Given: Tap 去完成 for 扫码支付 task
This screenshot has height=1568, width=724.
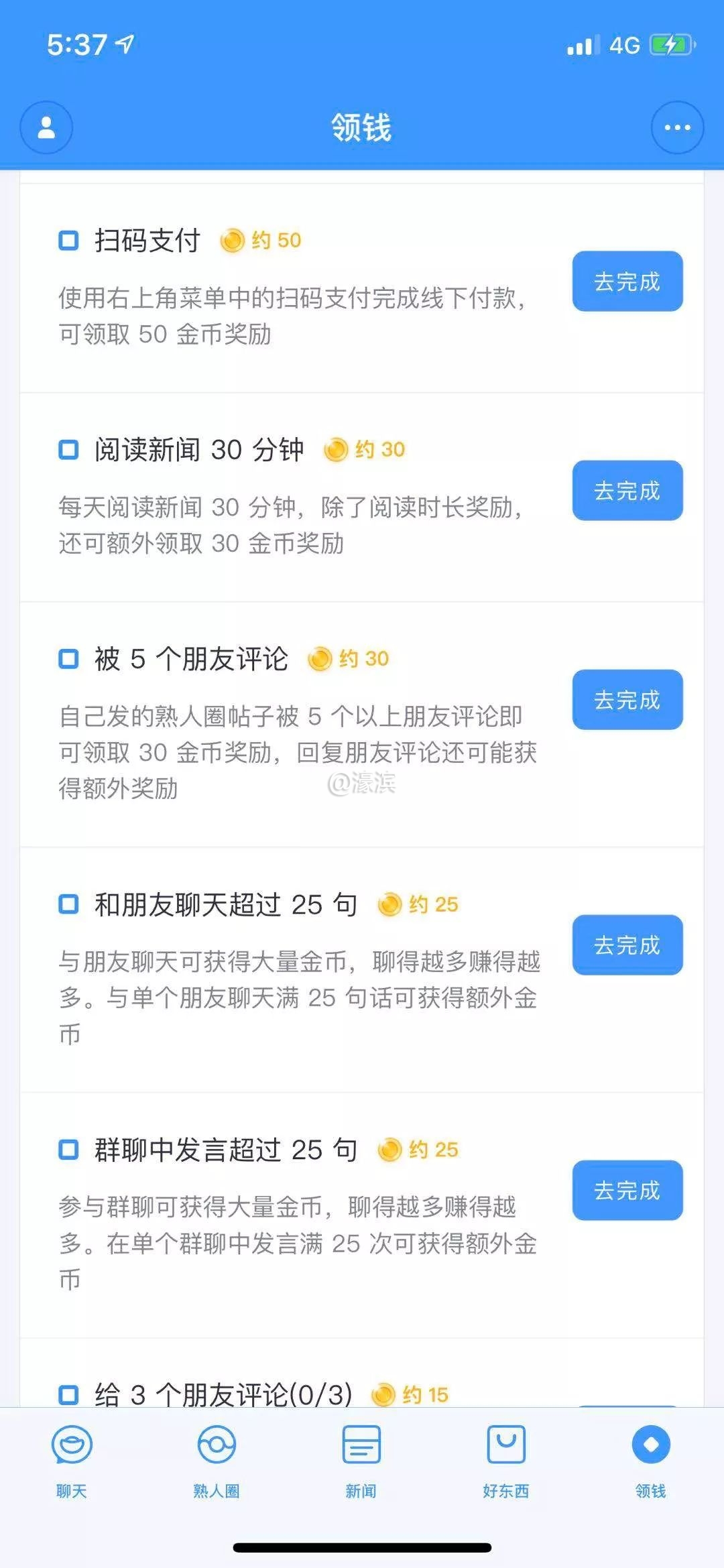Looking at the screenshot, I should (627, 282).
